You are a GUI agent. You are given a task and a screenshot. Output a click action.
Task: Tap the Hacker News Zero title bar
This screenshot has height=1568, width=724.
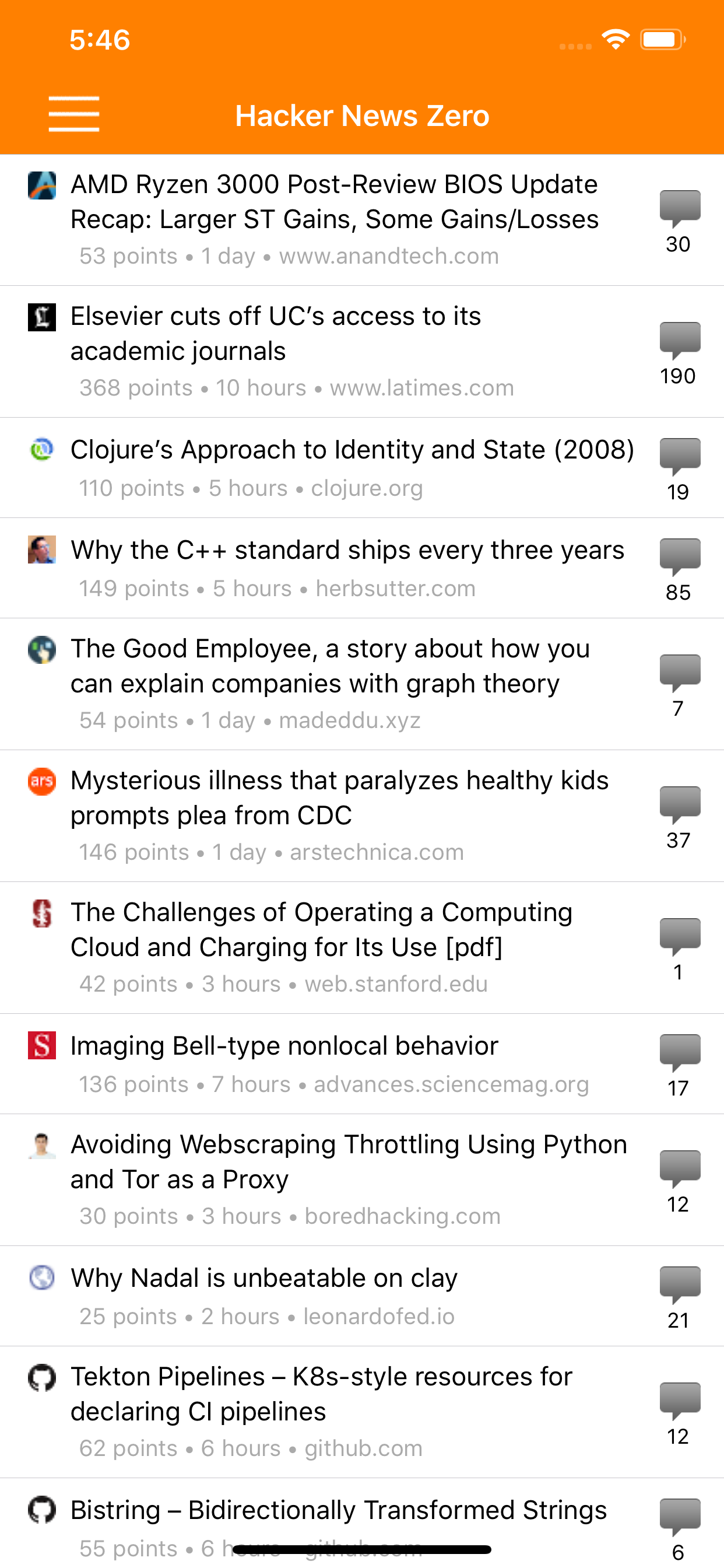coord(362,115)
